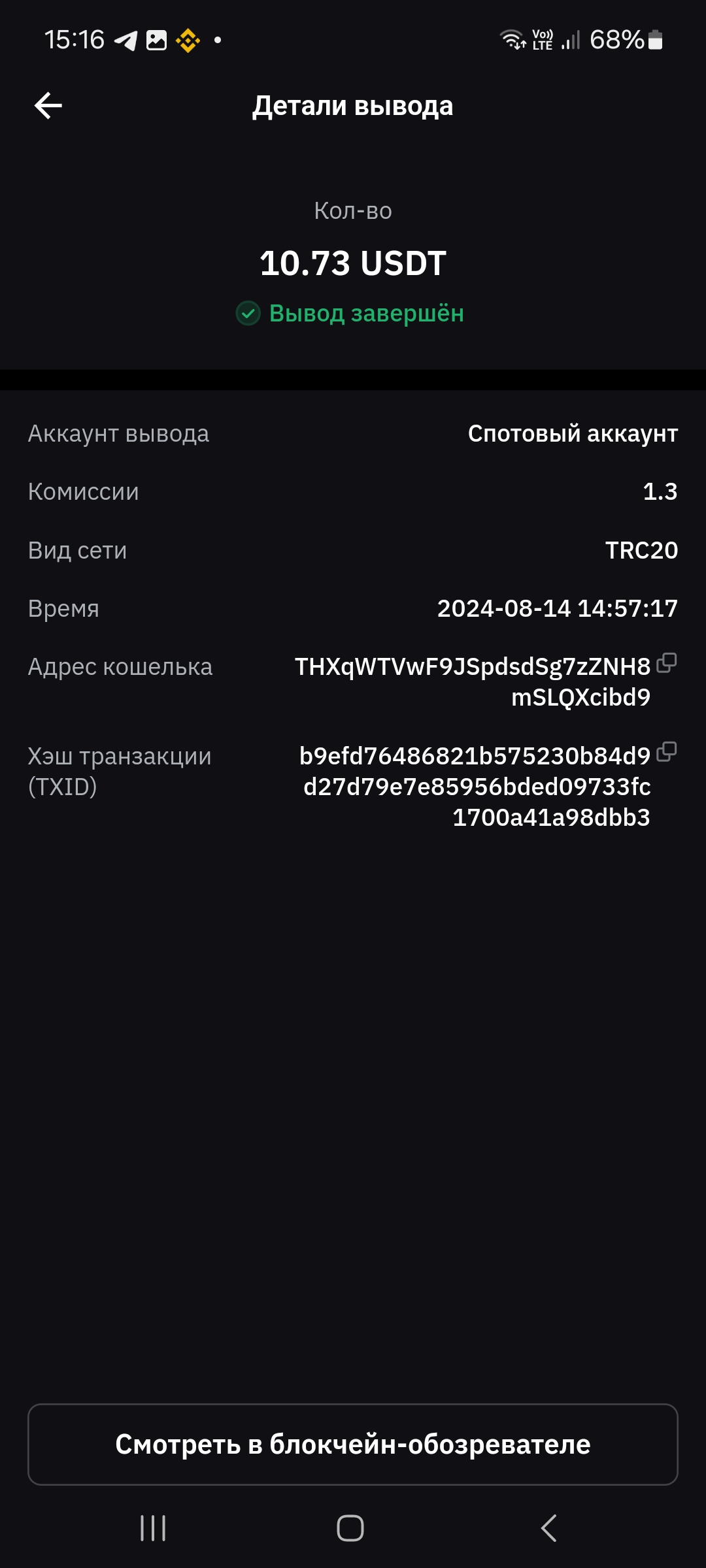Image resolution: width=706 pixels, height=1568 pixels.
Task: Copy the wallet address
Action: coord(666,663)
